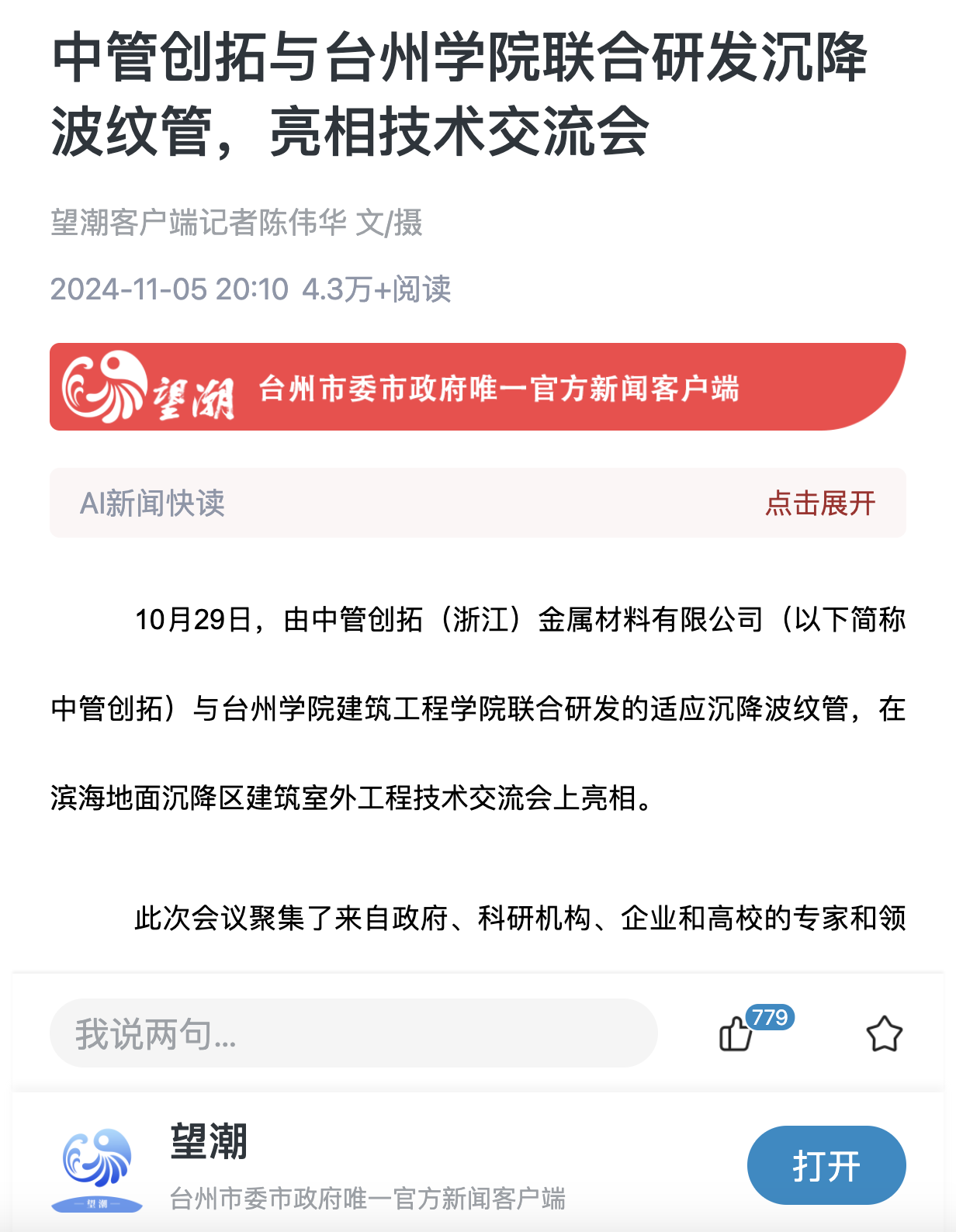Tap the red 望潮 official news banner
The width and height of the screenshot is (956, 1232).
coord(477,387)
